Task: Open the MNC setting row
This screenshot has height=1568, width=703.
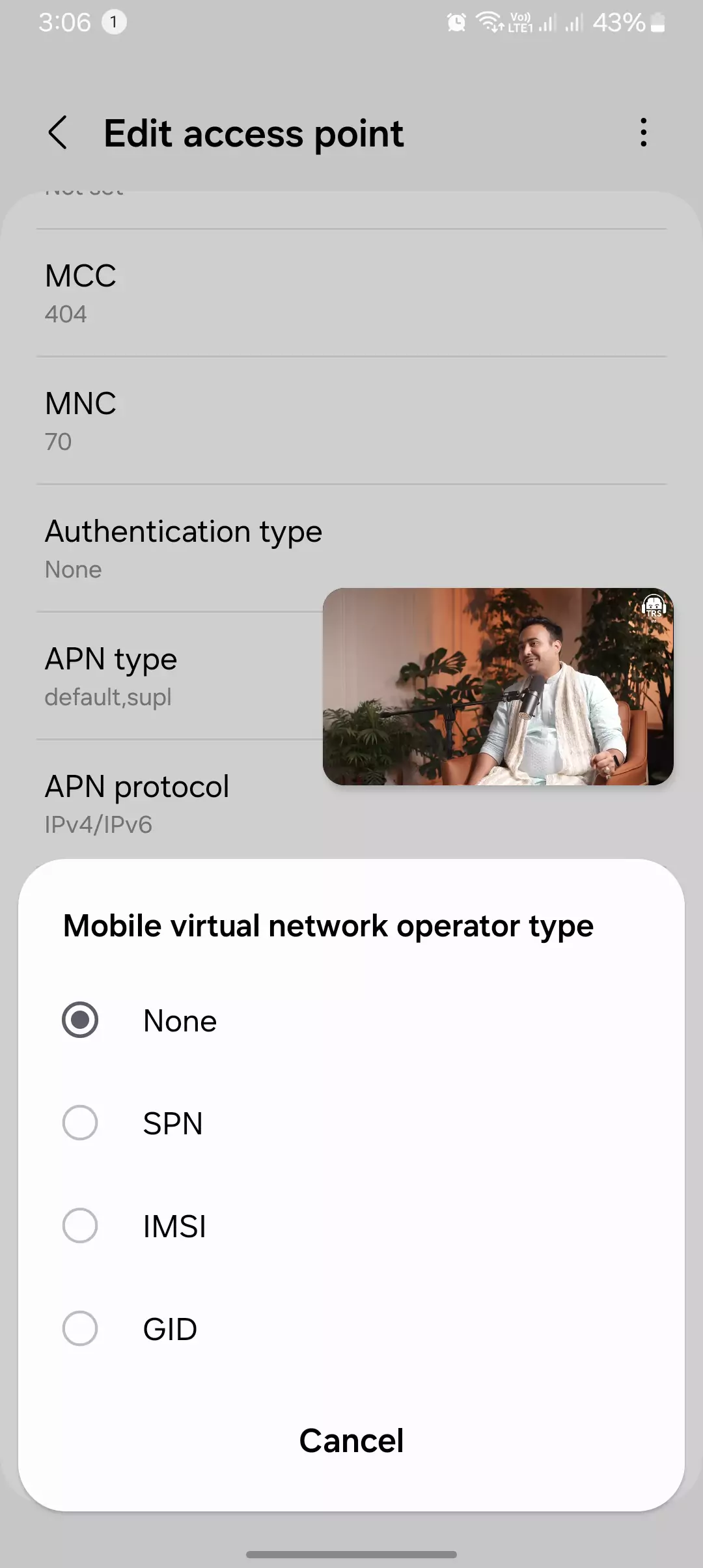Action: click(x=351, y=421)
